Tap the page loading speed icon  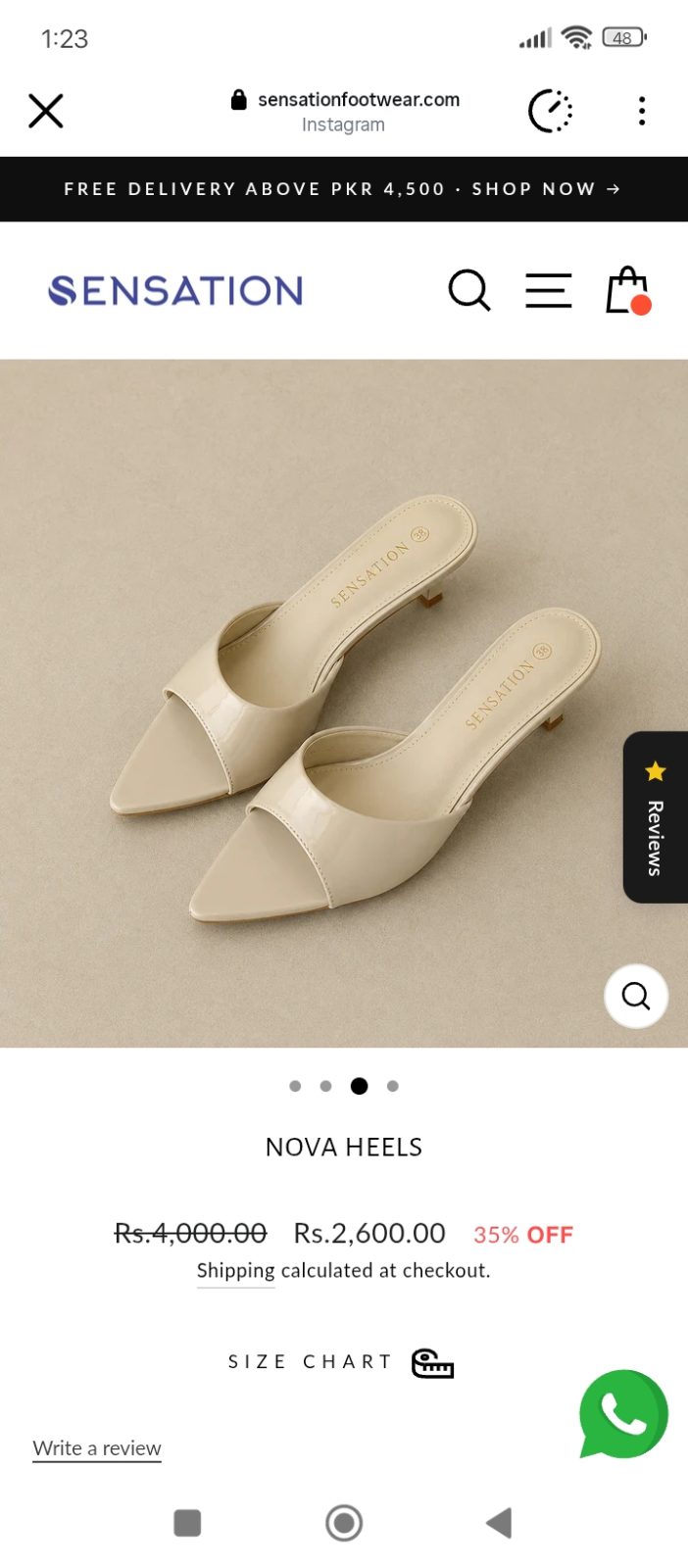point(551,111)
